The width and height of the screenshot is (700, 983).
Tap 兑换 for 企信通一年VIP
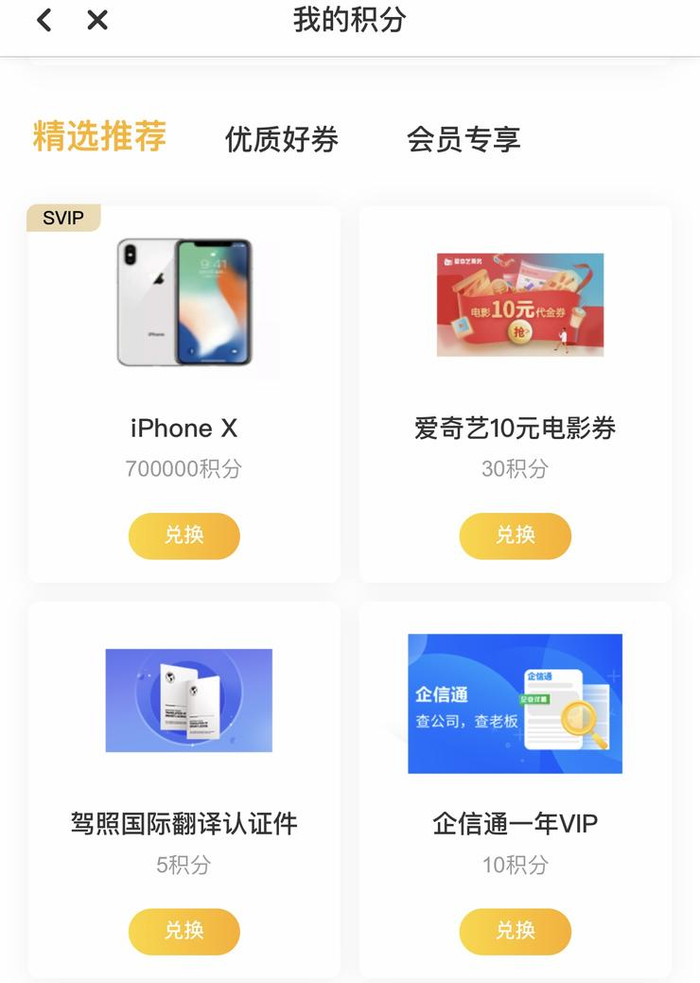tap(515, 931)
